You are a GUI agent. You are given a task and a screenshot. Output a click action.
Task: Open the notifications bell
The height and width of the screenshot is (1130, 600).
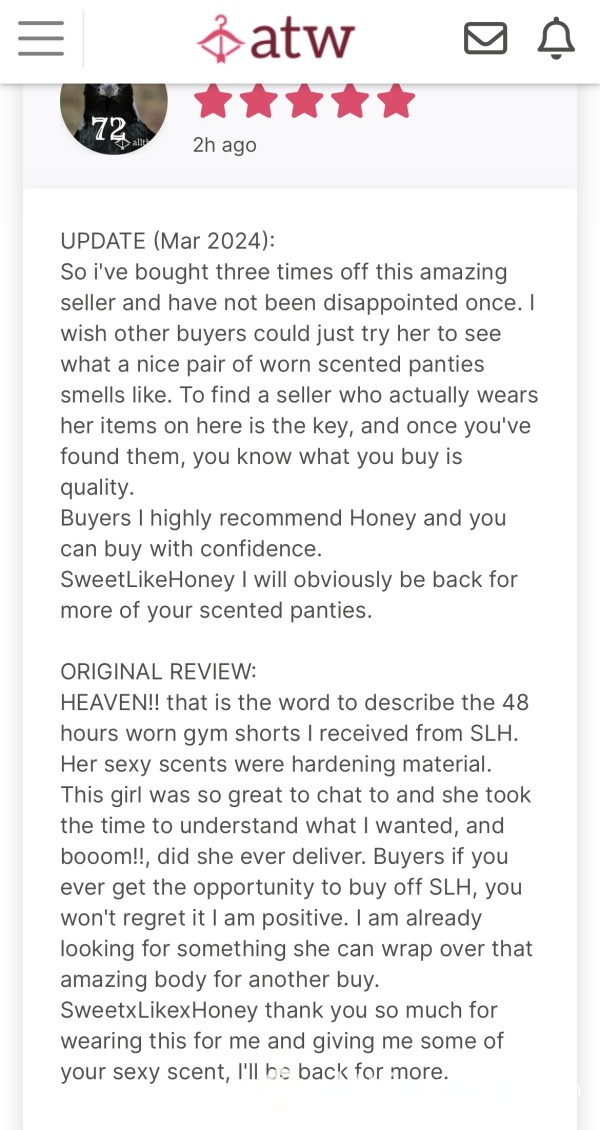click(556, 38)
